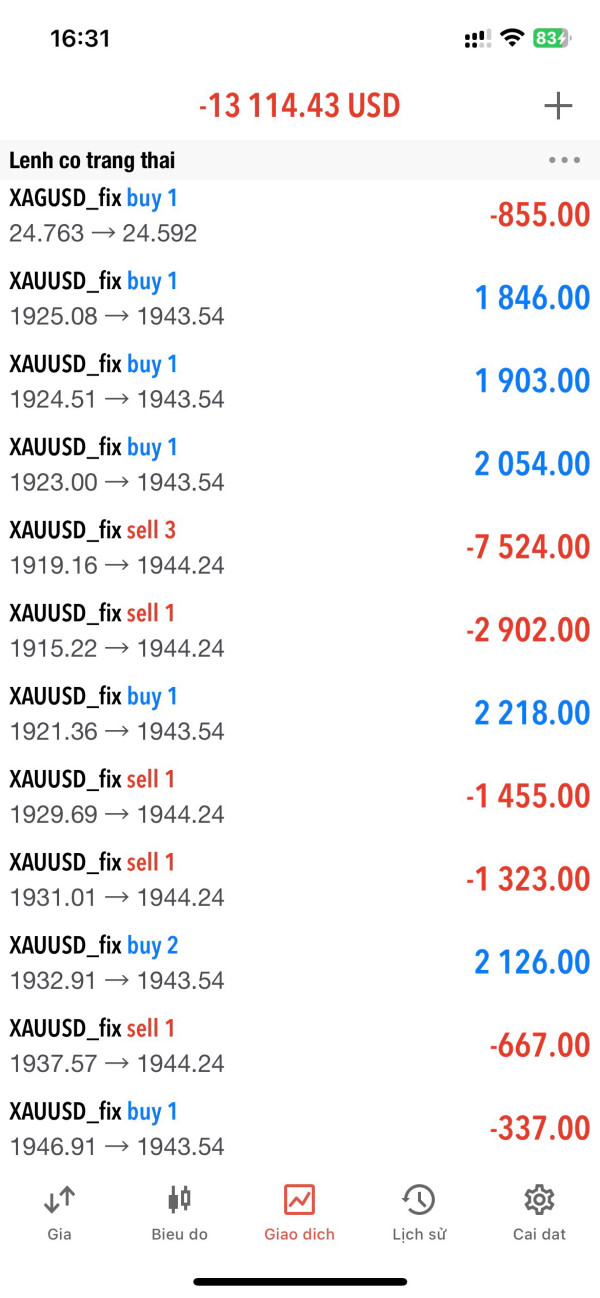
Task: Select the Giao dich tab
Action: pos(299,1211)
